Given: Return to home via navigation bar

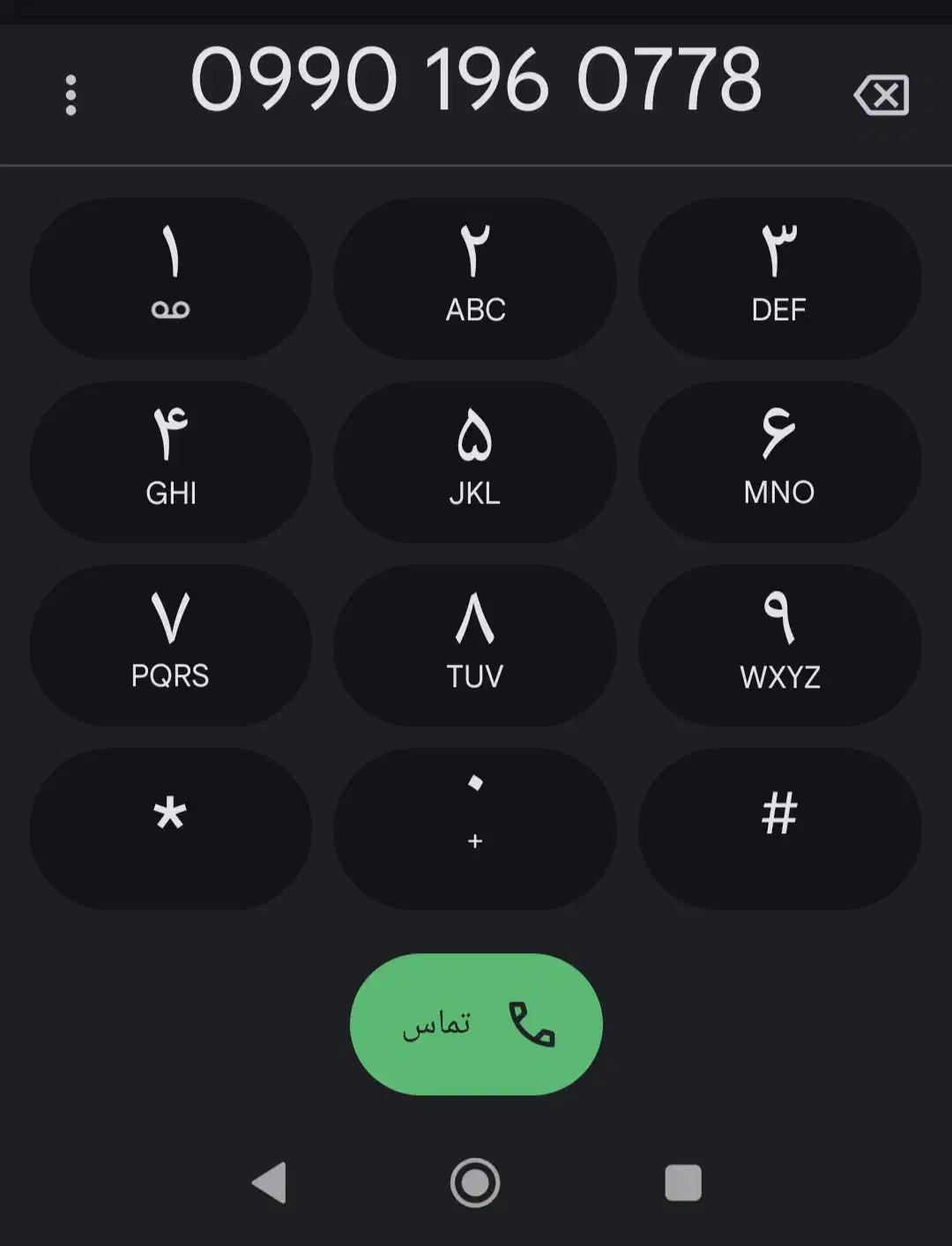Looking at the screenshot, I should coord(475,1183).
